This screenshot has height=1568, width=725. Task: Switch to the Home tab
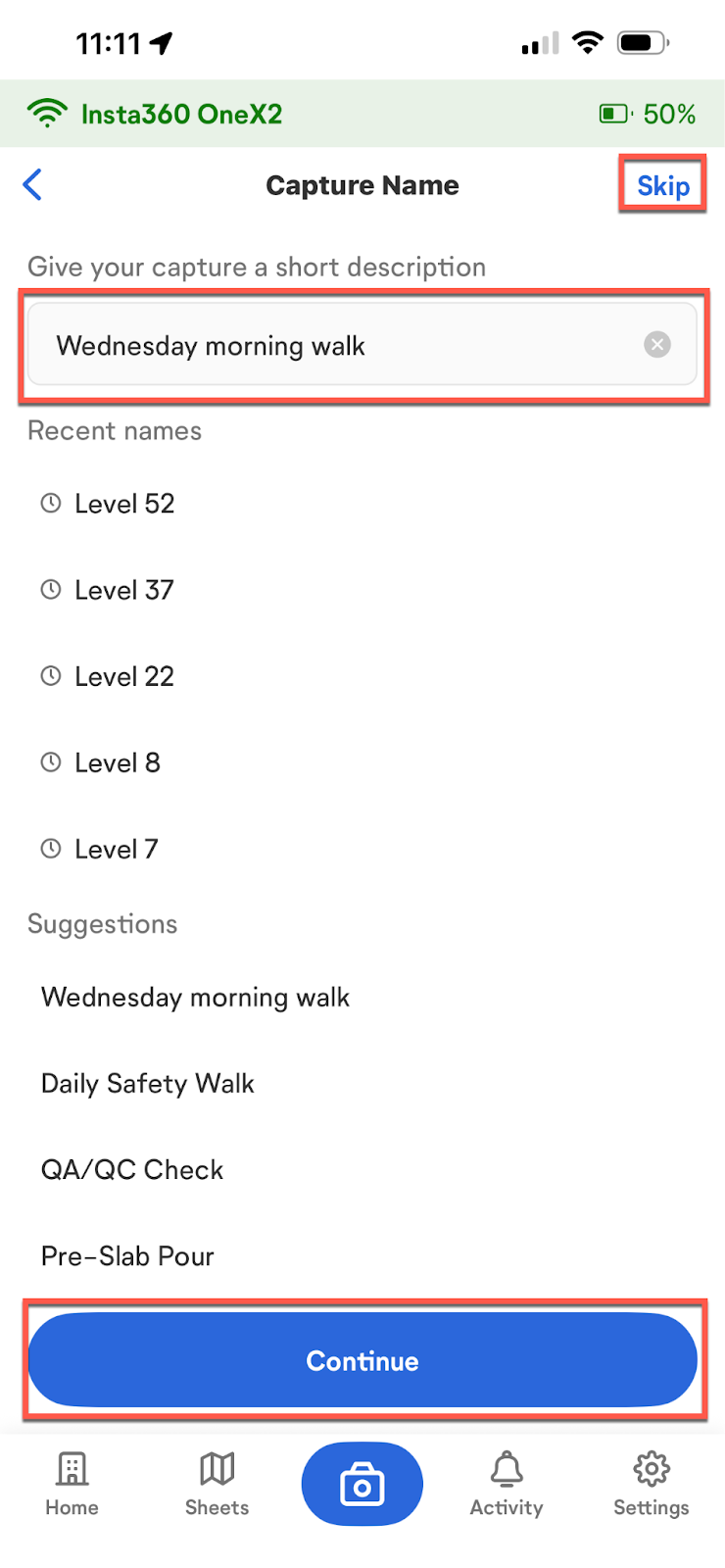tap(72, 1484)
